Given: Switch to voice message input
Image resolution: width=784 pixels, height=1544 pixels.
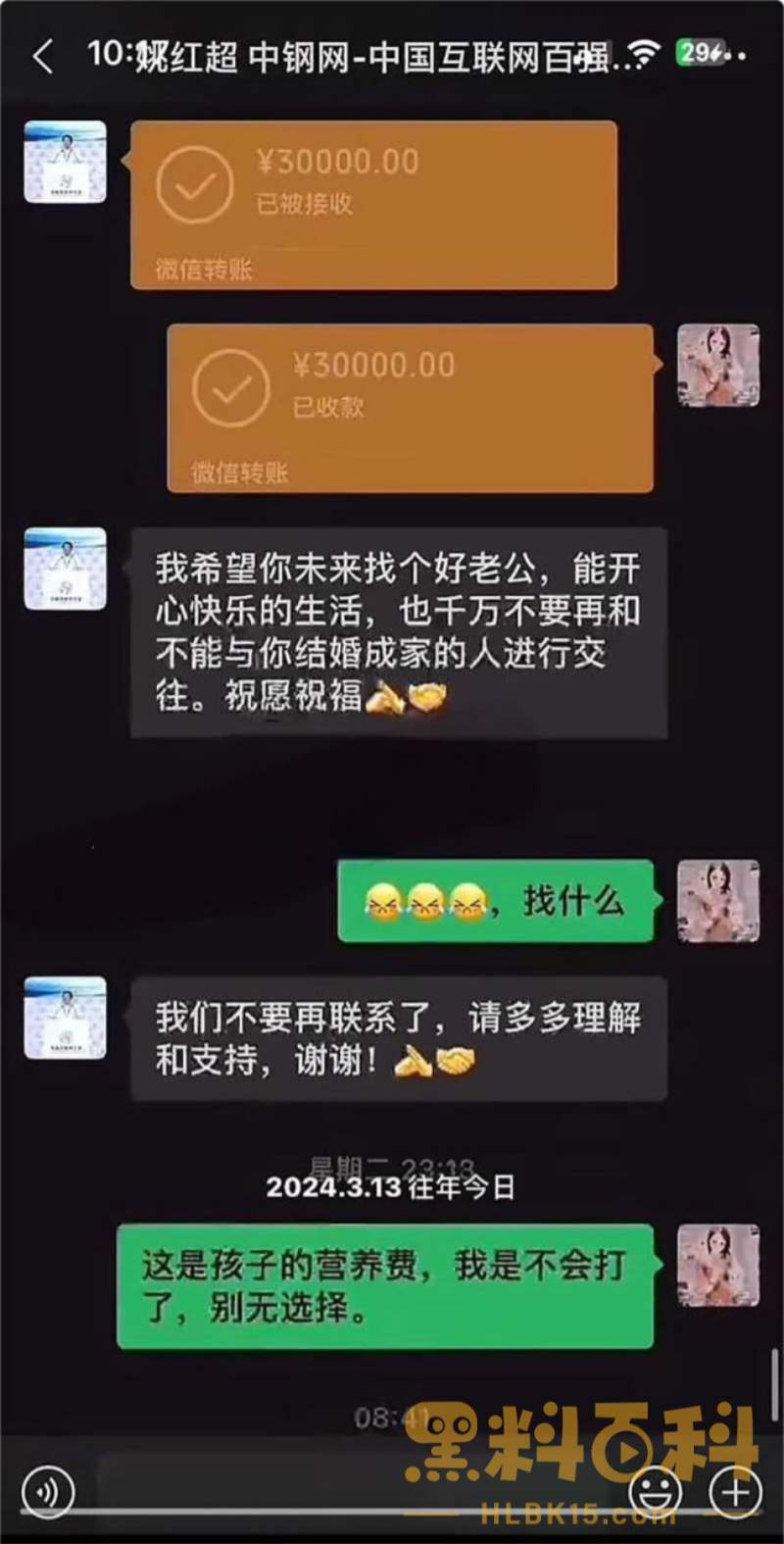Looking at the screenshot, I should [49, 1492].
